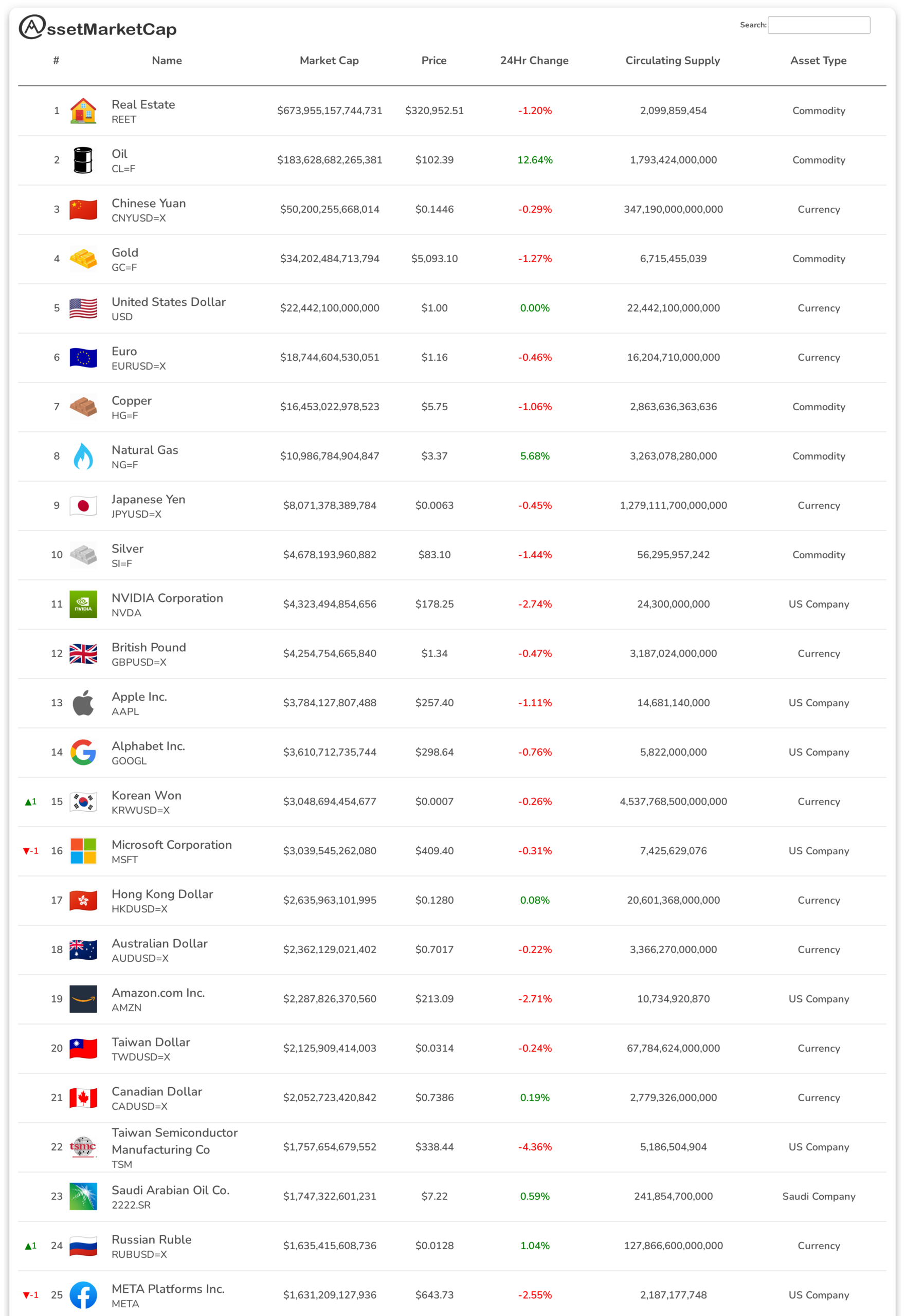This screenshot has height=1316, width=905.
Task: Click the Search input field
Action: 818,25
